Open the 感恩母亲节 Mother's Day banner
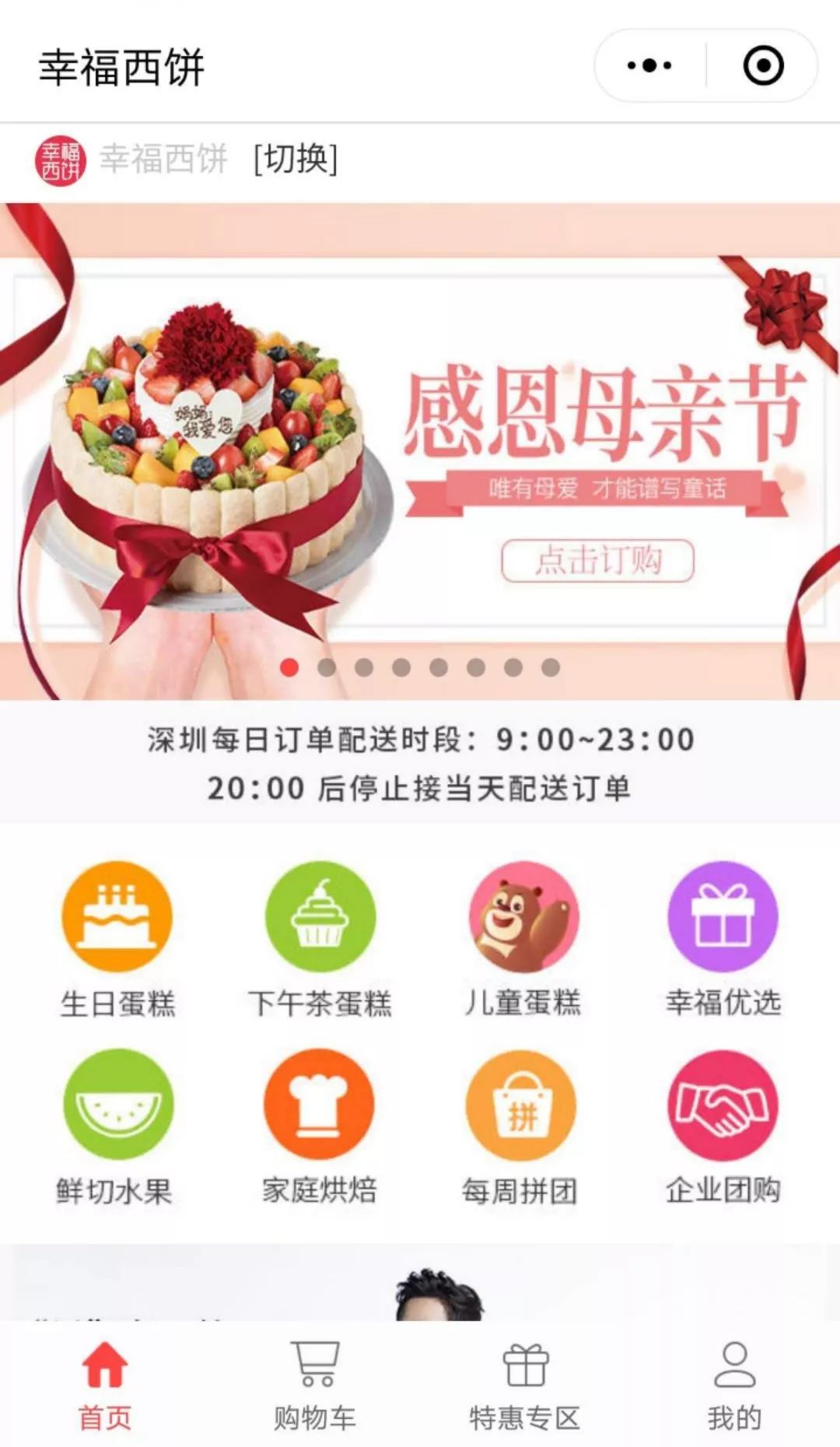The width and height of the screenshot is (840, 1447). click(x=597, y=560)
